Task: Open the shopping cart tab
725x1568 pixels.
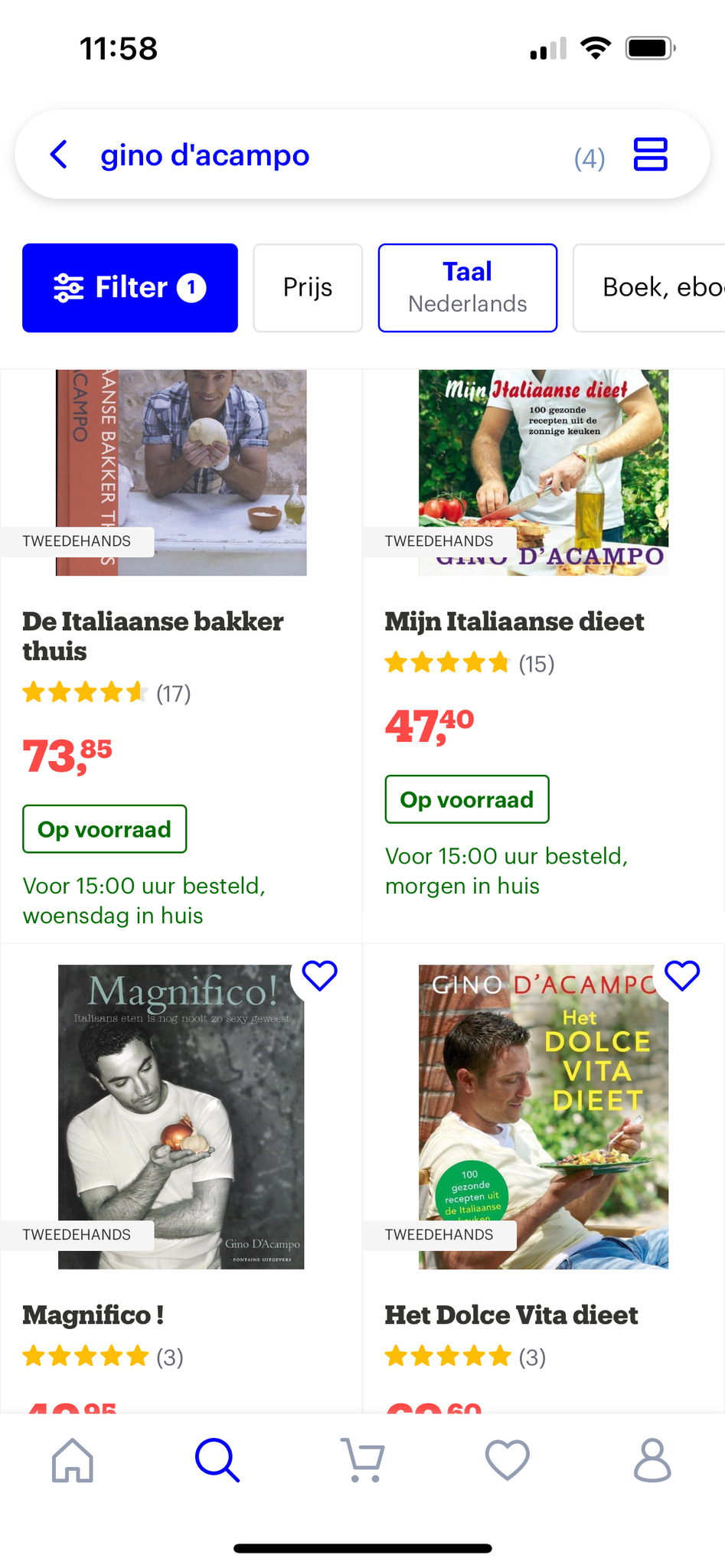Action: tap(362, 1459)
